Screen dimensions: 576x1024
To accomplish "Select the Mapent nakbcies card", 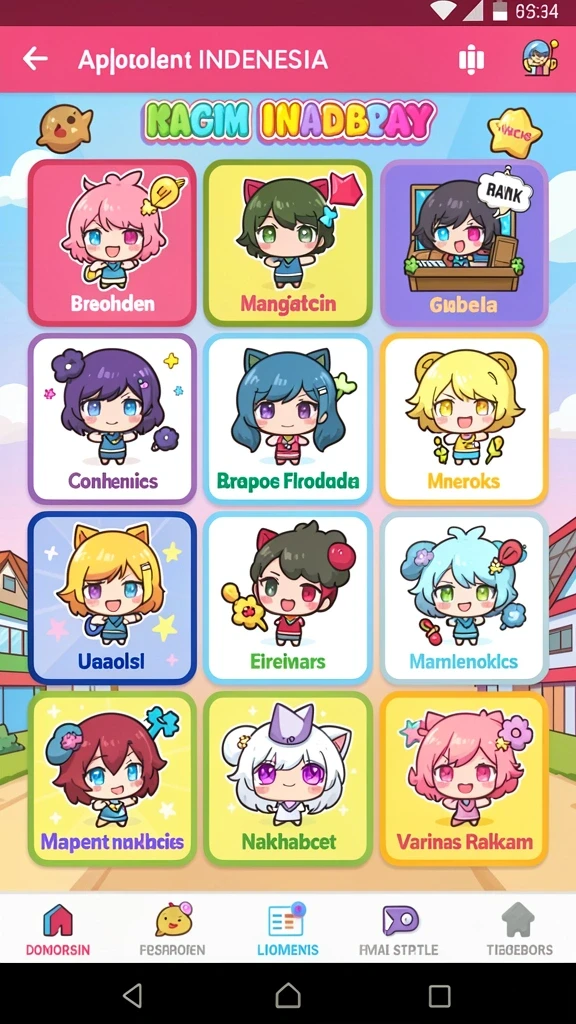I will point(112,778).
